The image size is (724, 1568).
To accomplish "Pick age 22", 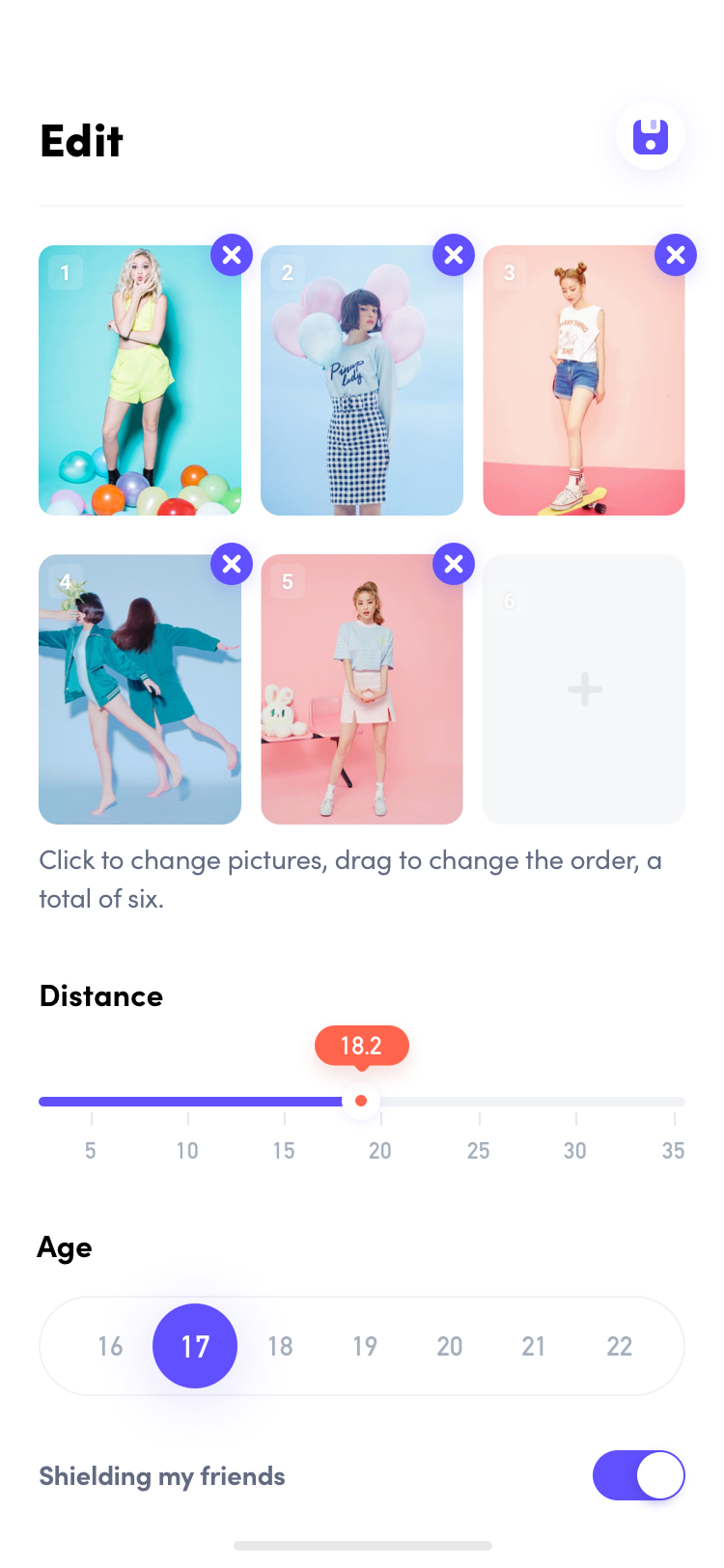I will [620, 1346].
